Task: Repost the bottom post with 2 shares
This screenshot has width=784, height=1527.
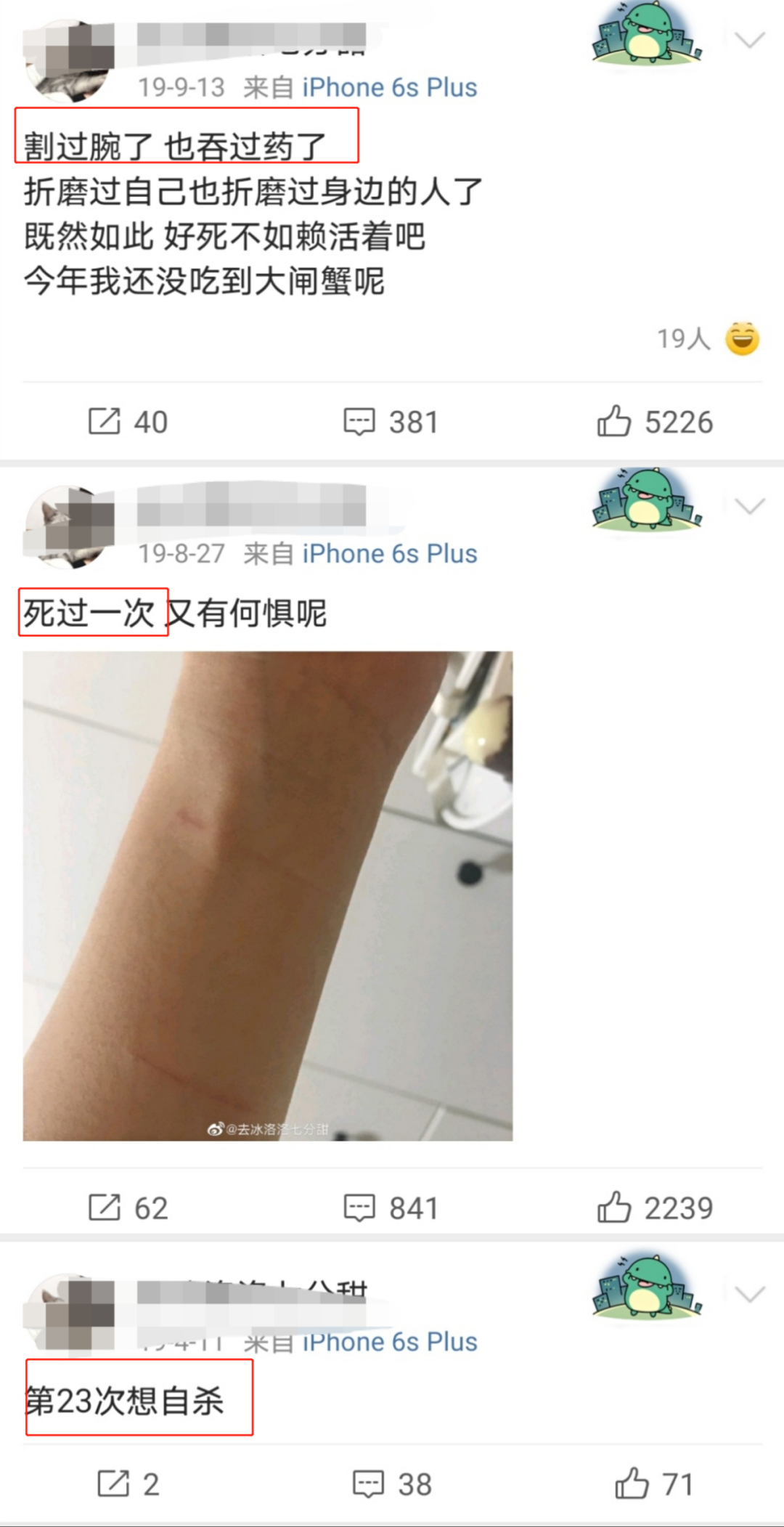Action: tap(128, 1484)
